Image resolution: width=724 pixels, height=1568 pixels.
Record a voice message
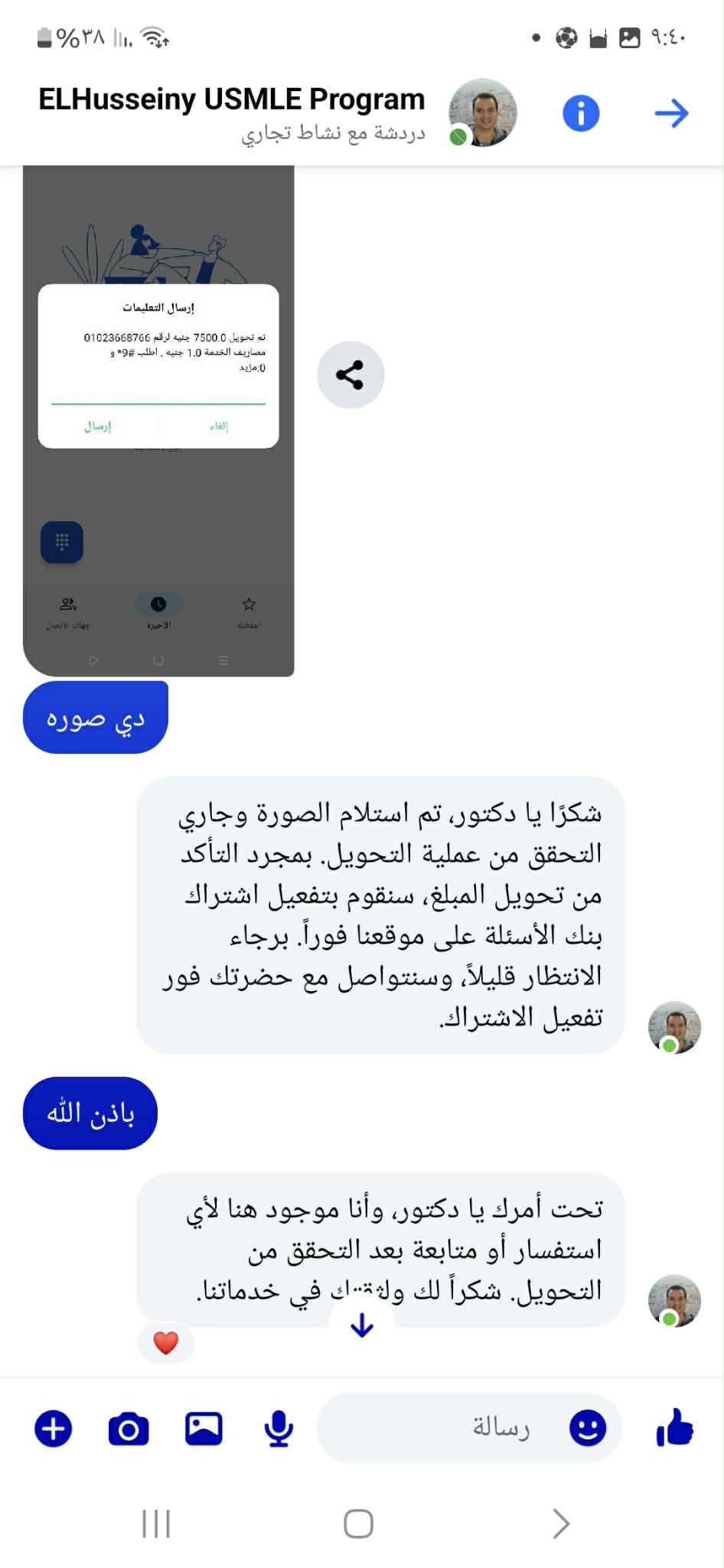[279, 1429]
